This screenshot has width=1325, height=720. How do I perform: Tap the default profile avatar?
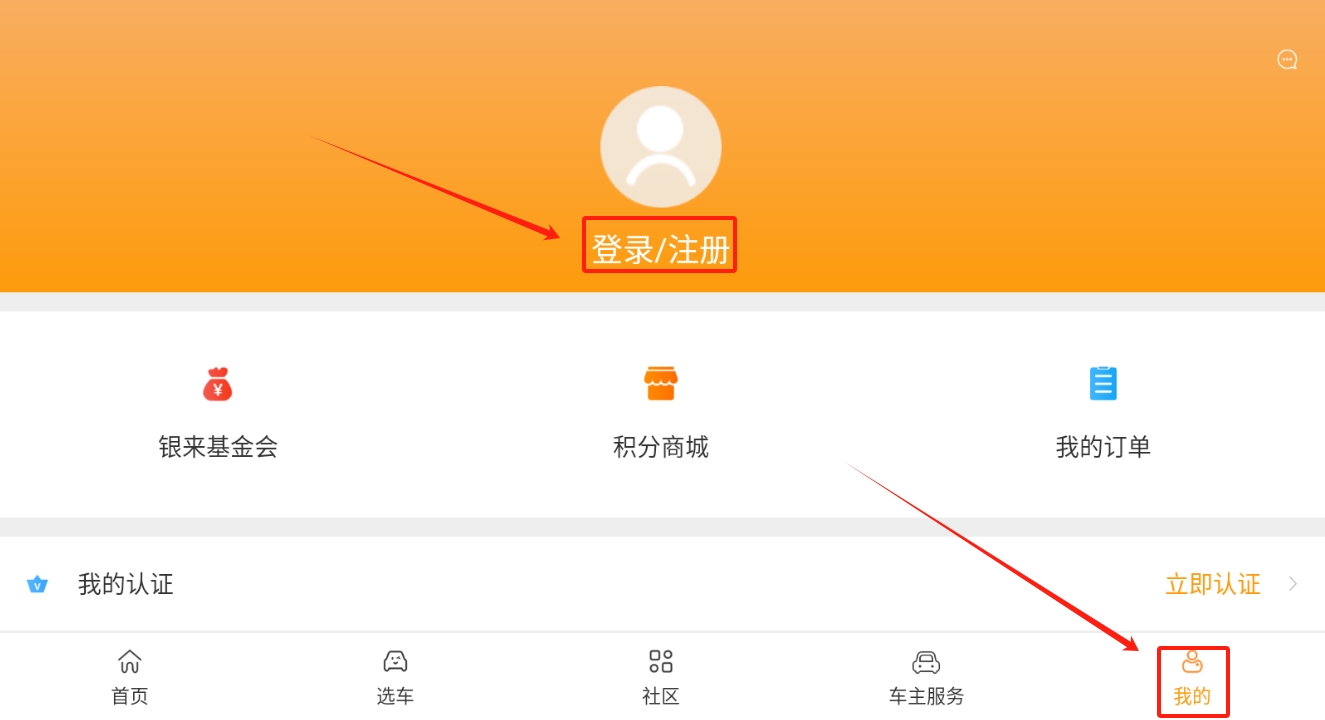660,147
